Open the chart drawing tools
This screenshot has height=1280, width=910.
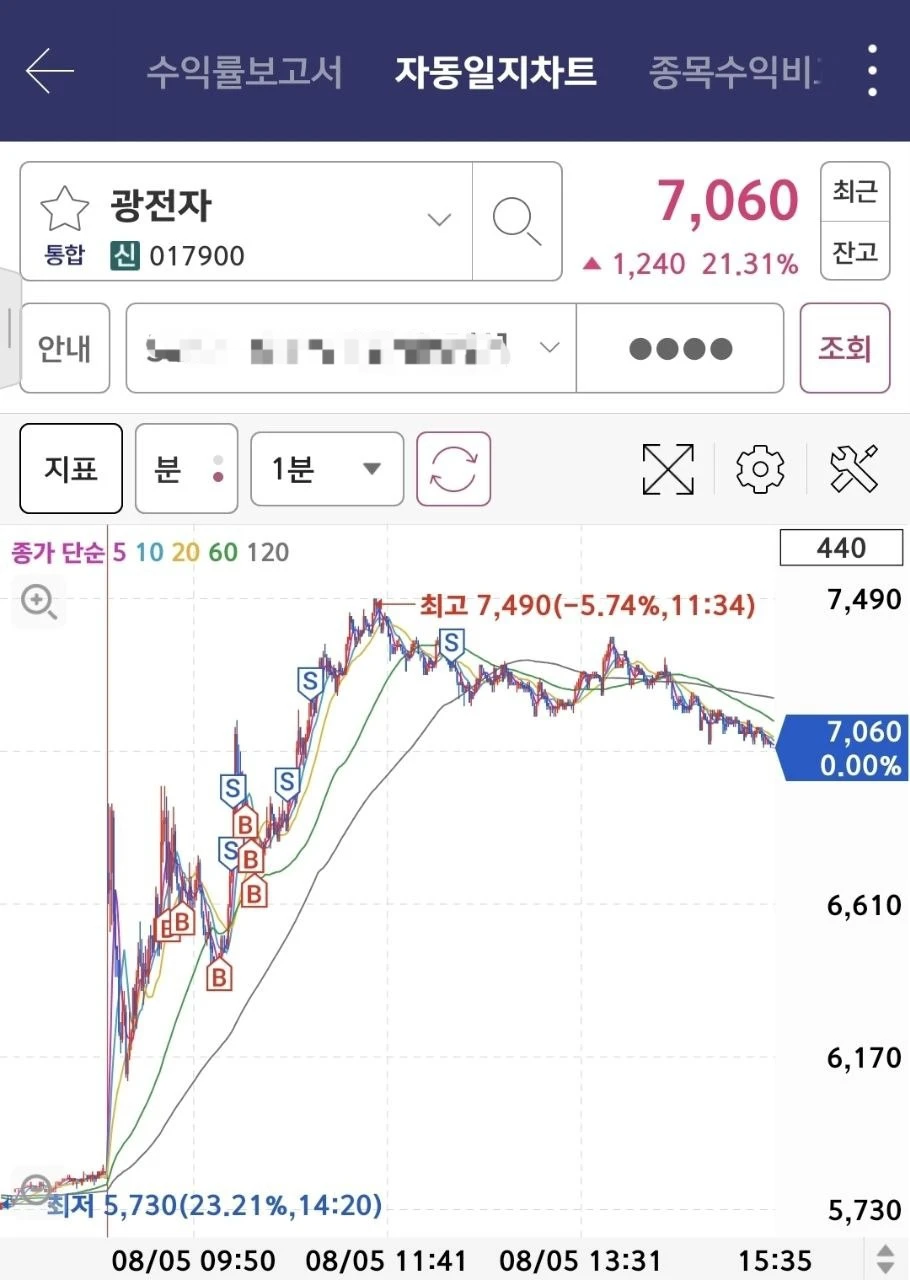click(x=855, y=468)
